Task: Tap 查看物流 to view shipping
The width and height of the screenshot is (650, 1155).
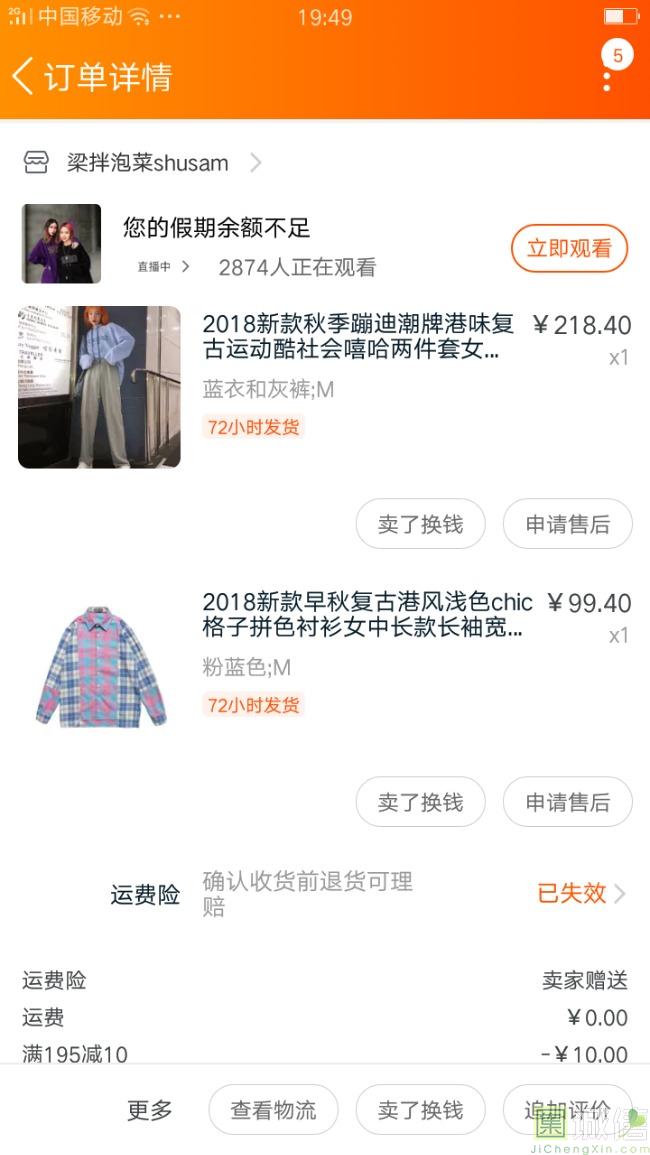Action: click(x=273, y=1110)
